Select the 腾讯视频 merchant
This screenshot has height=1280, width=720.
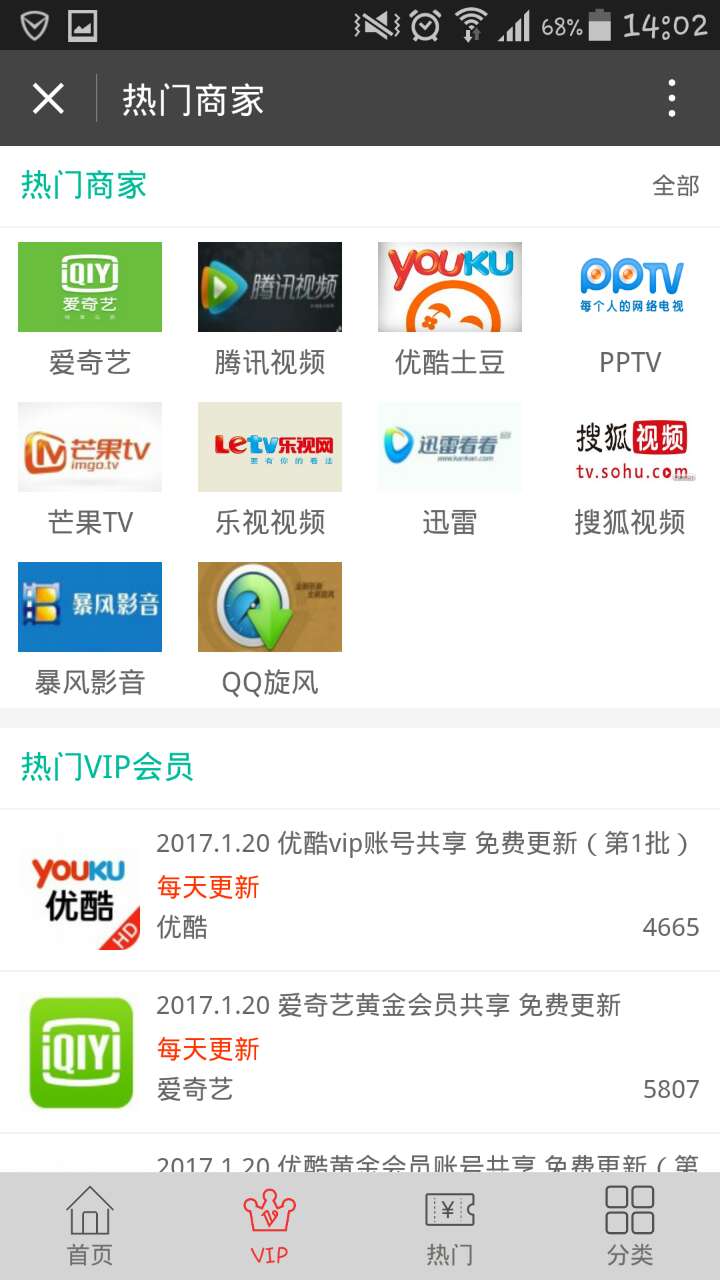click(270, 307)
